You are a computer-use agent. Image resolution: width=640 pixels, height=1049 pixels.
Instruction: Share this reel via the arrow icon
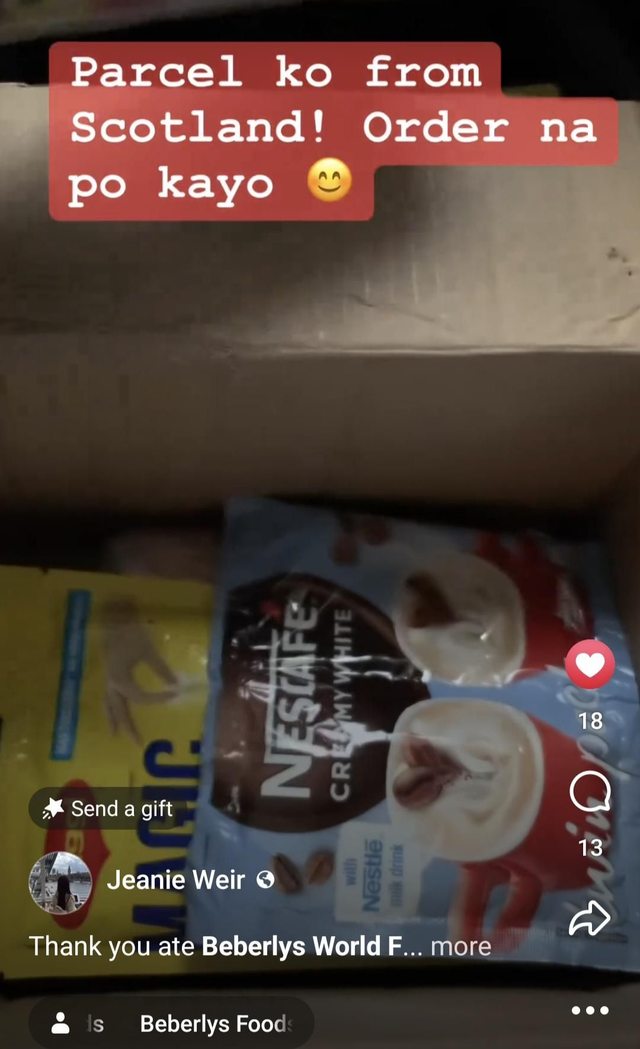[590, 918]
